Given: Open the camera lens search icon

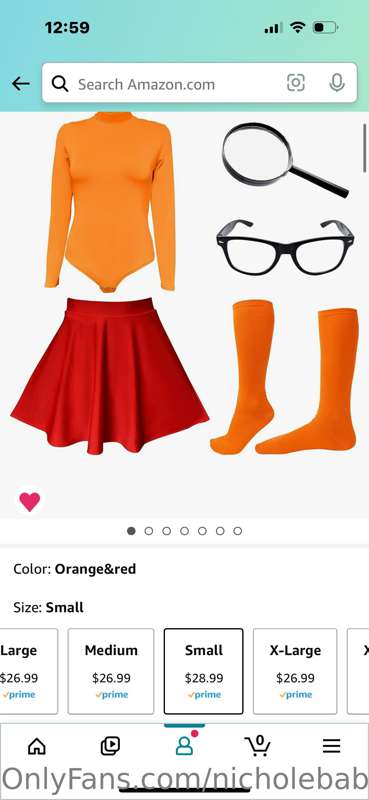Looking at the screenshot, I should (296, 83).
